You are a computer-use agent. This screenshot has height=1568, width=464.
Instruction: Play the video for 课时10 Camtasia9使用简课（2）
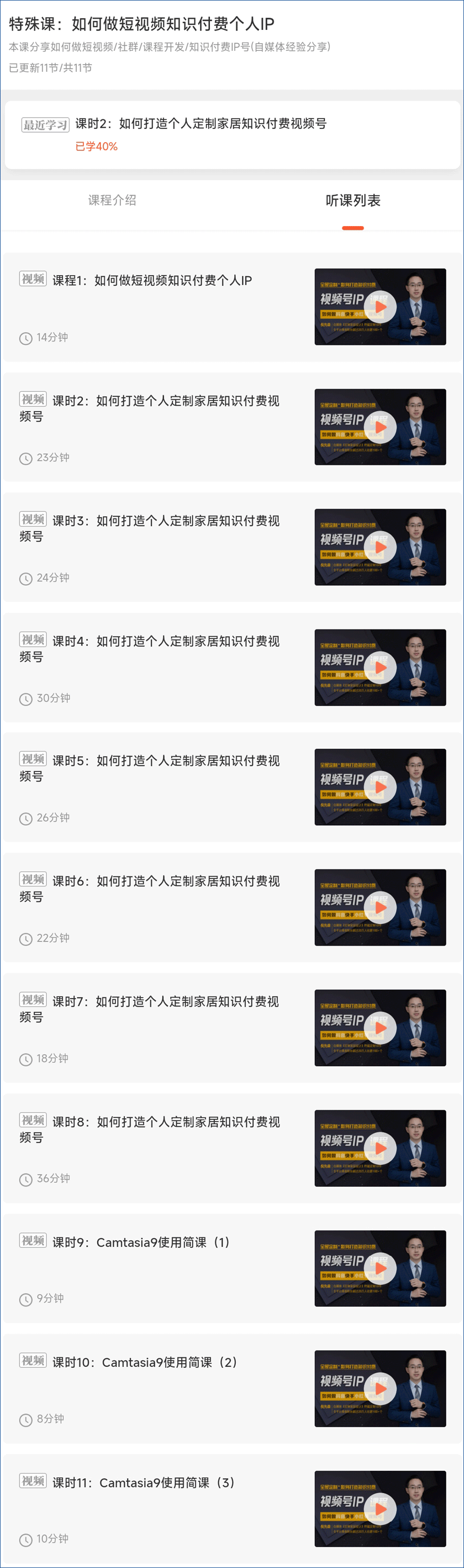pyautogui.click(x=381, y=1388)
